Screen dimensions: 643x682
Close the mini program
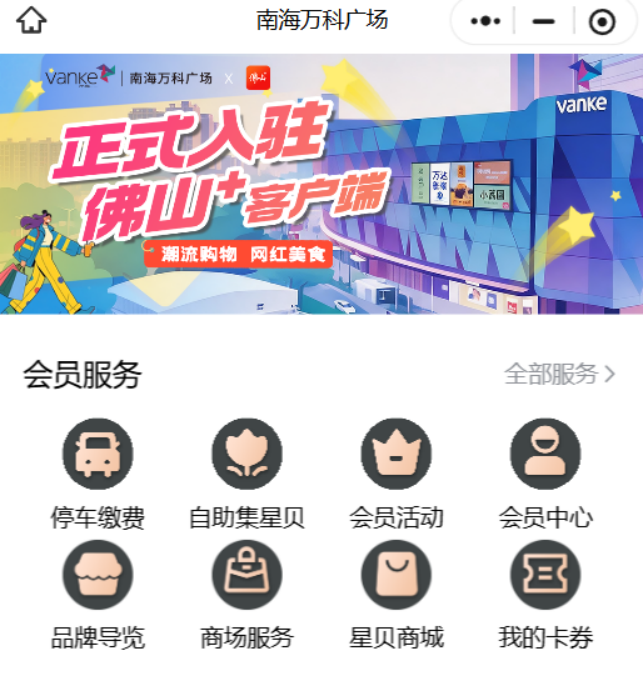[x=602, y=22]
